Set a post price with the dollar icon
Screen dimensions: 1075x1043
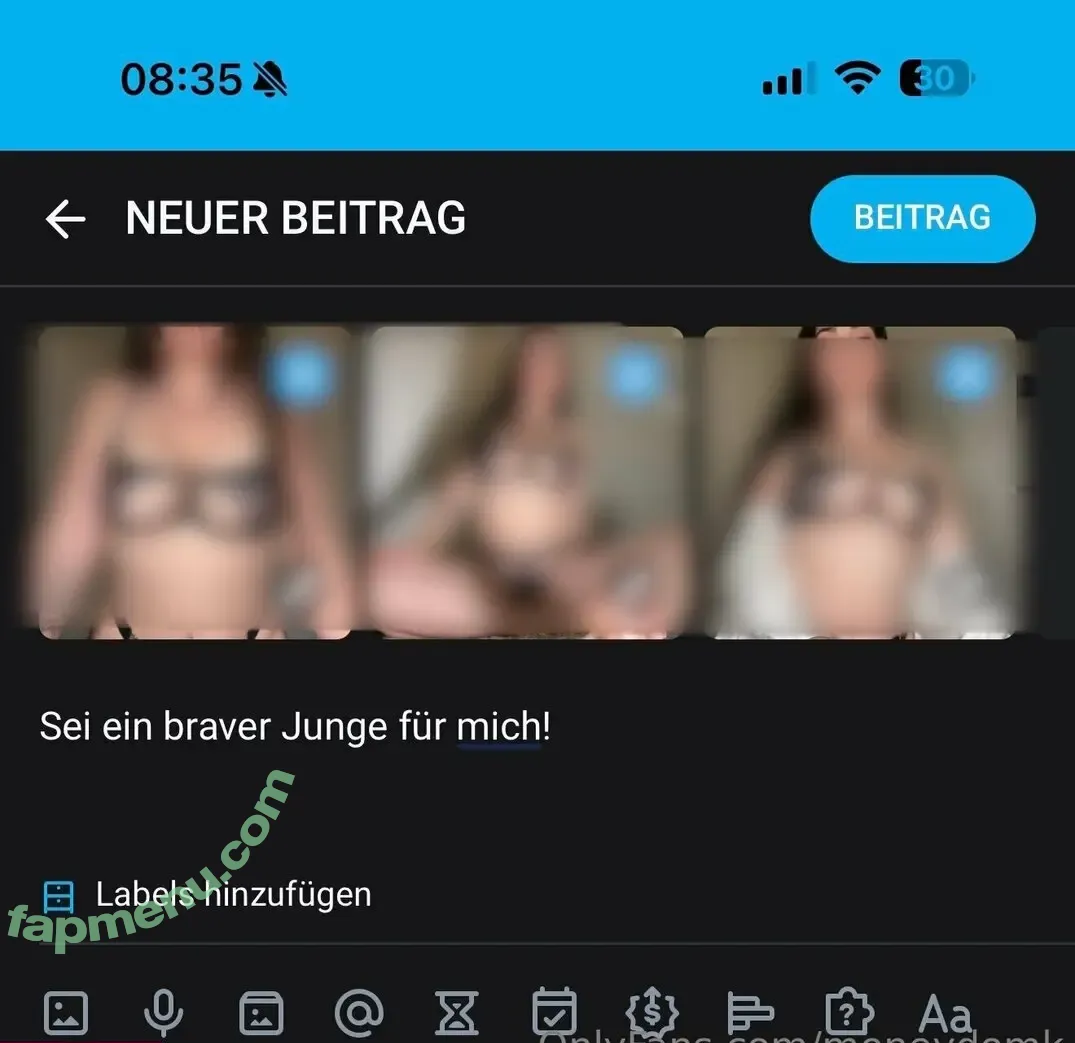coord(652,1012)
